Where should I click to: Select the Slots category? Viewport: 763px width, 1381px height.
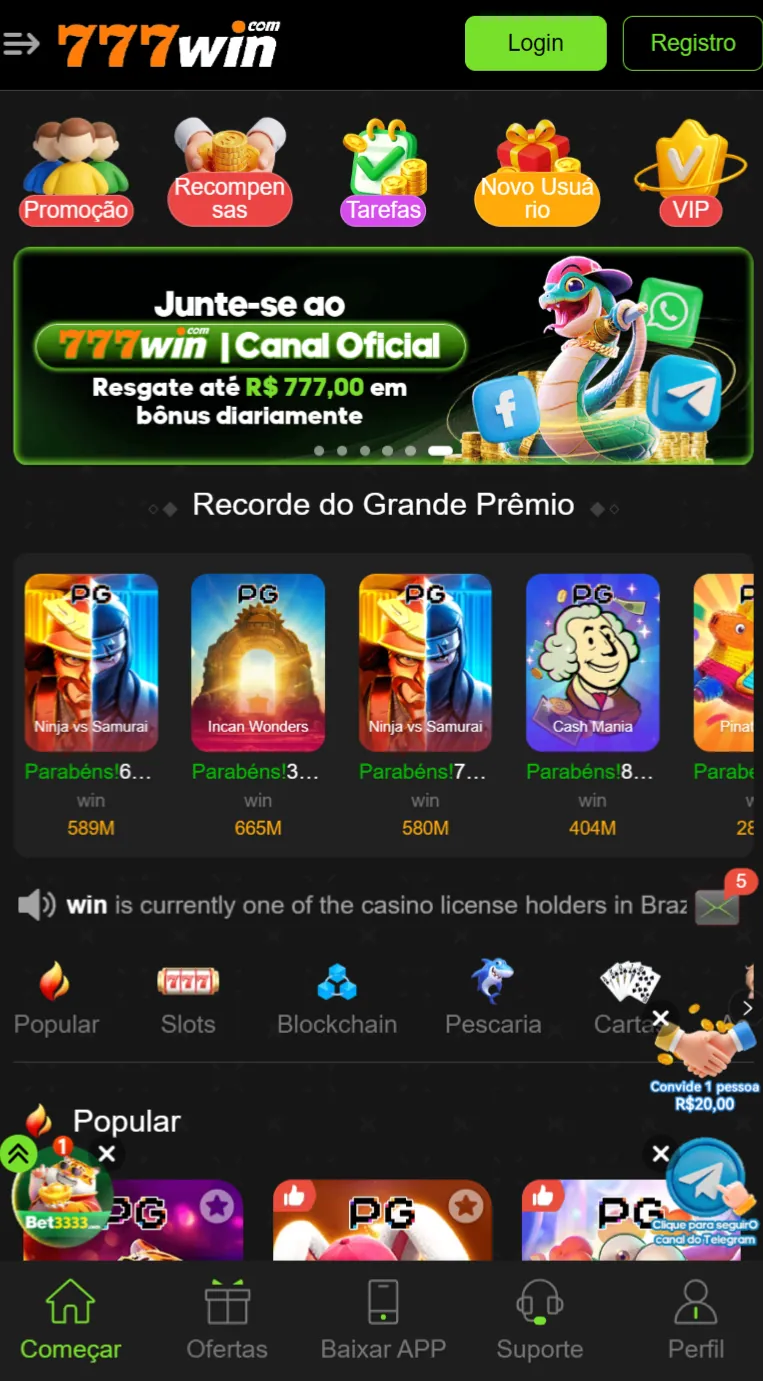coord(188,999)
